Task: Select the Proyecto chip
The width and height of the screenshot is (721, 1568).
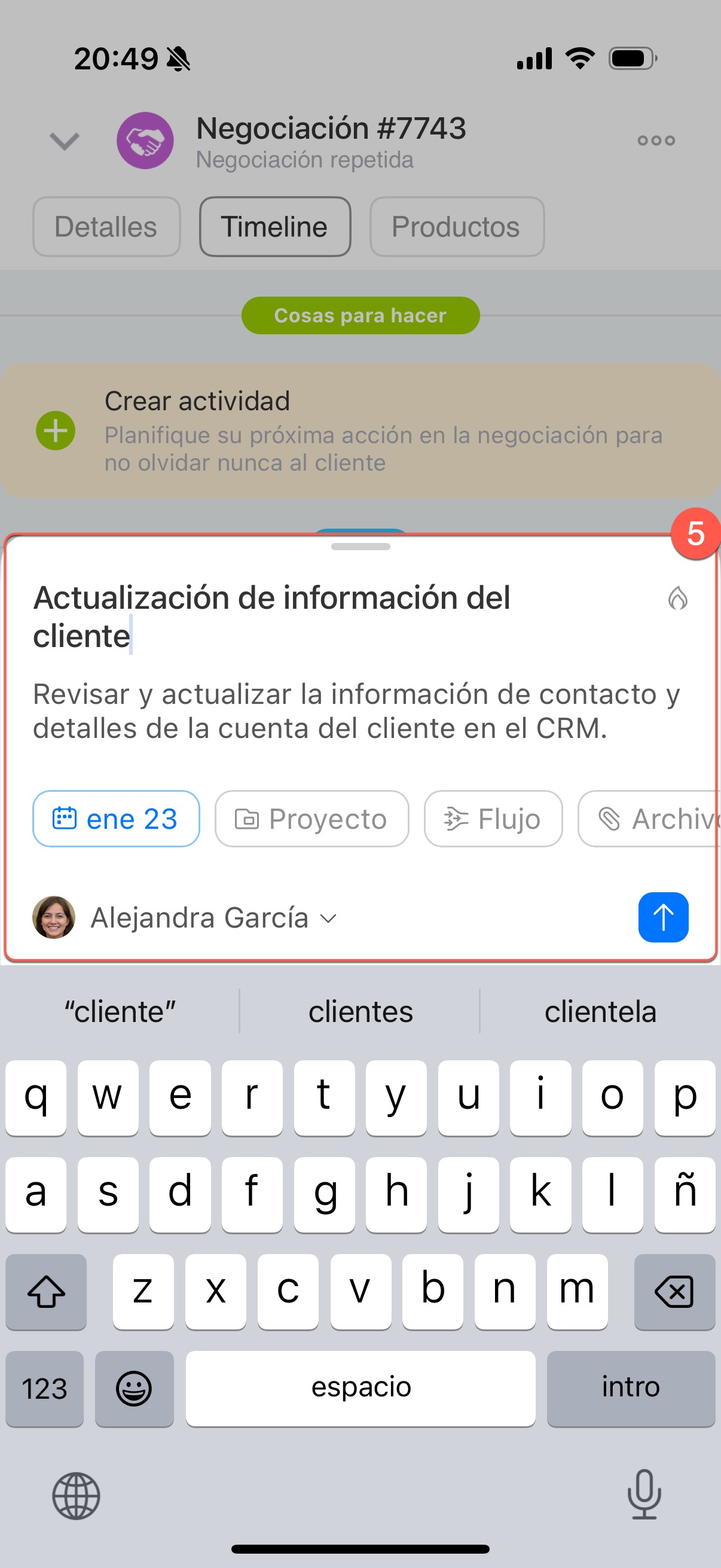Action: (x=311, y=818)
